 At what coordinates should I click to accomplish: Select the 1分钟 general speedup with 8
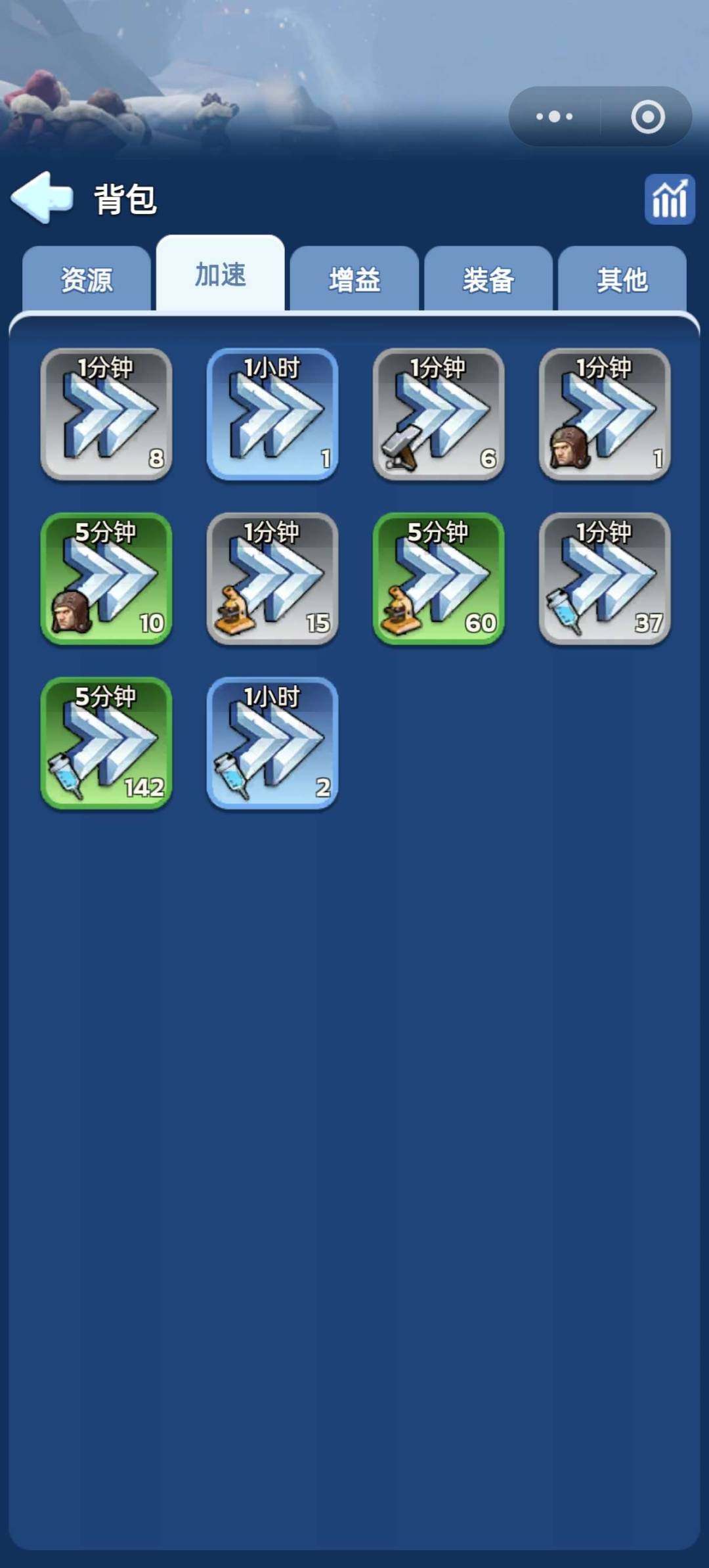(x=106, y=414)
